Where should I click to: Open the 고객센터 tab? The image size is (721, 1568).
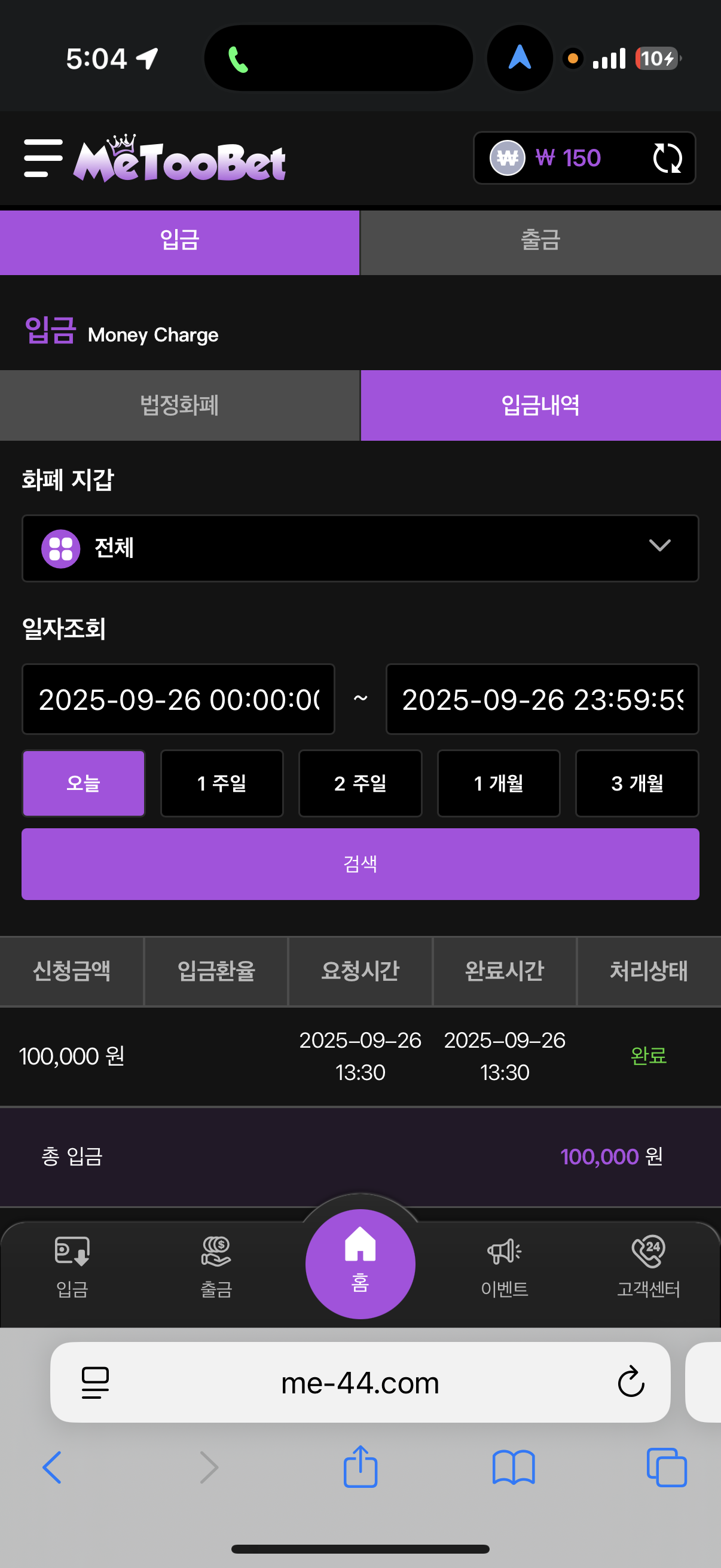[649, 1267]
